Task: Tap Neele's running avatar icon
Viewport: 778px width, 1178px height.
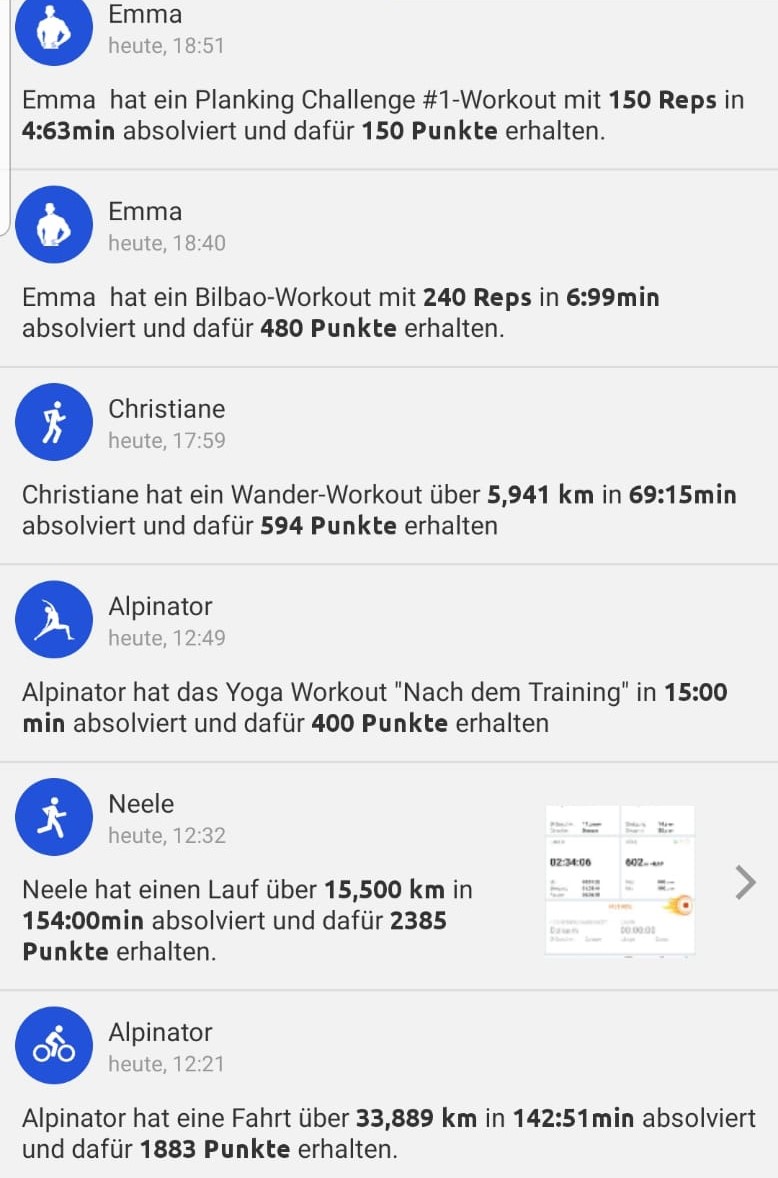Action: 54,817
